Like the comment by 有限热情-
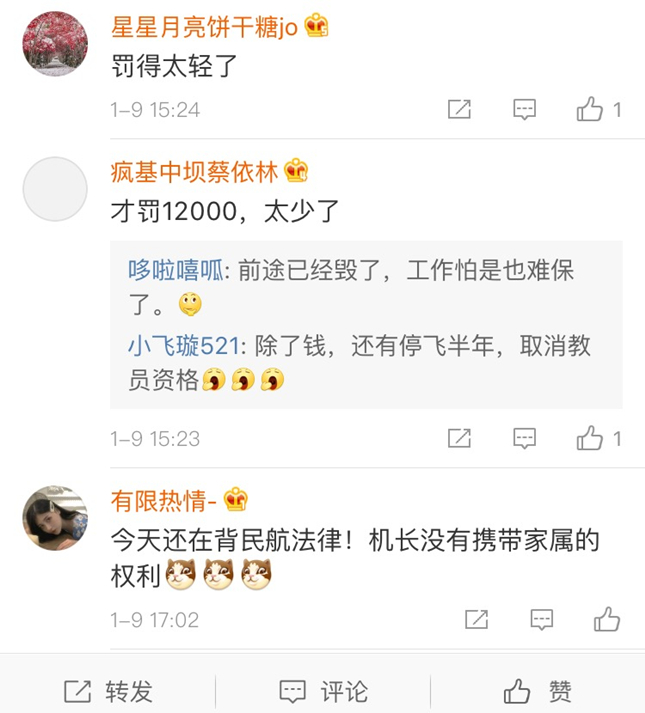 point(605,620)
